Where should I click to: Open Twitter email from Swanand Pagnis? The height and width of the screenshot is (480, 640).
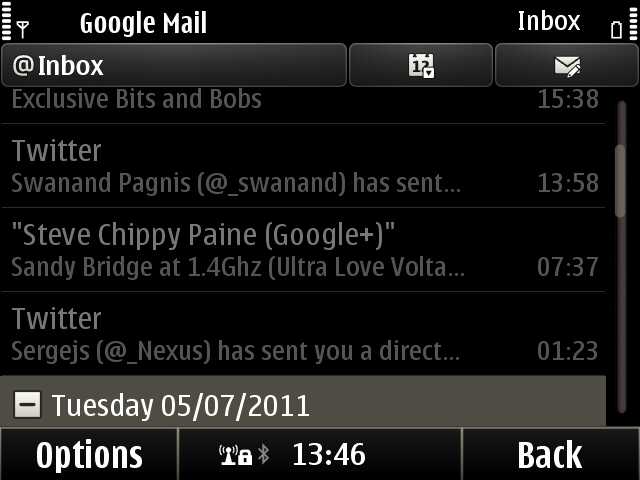300,166
